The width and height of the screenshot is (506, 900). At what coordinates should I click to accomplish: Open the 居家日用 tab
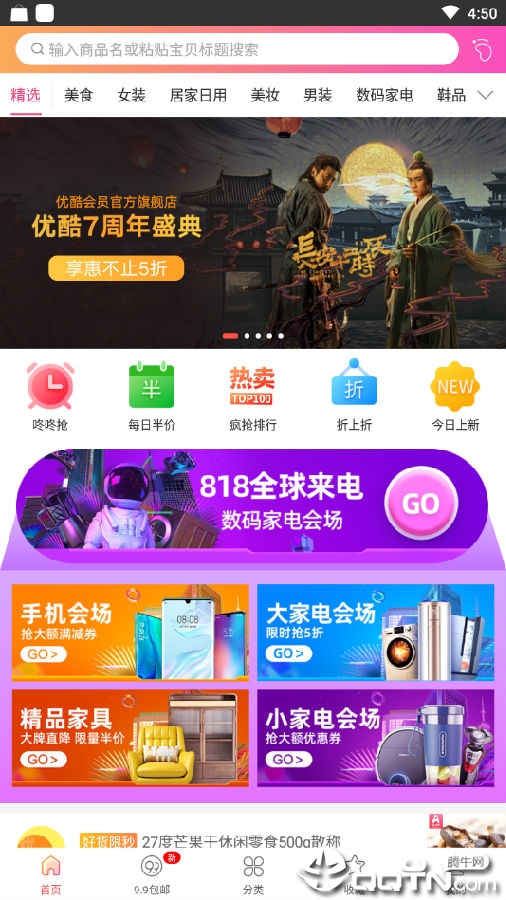[x=198, y=95]
